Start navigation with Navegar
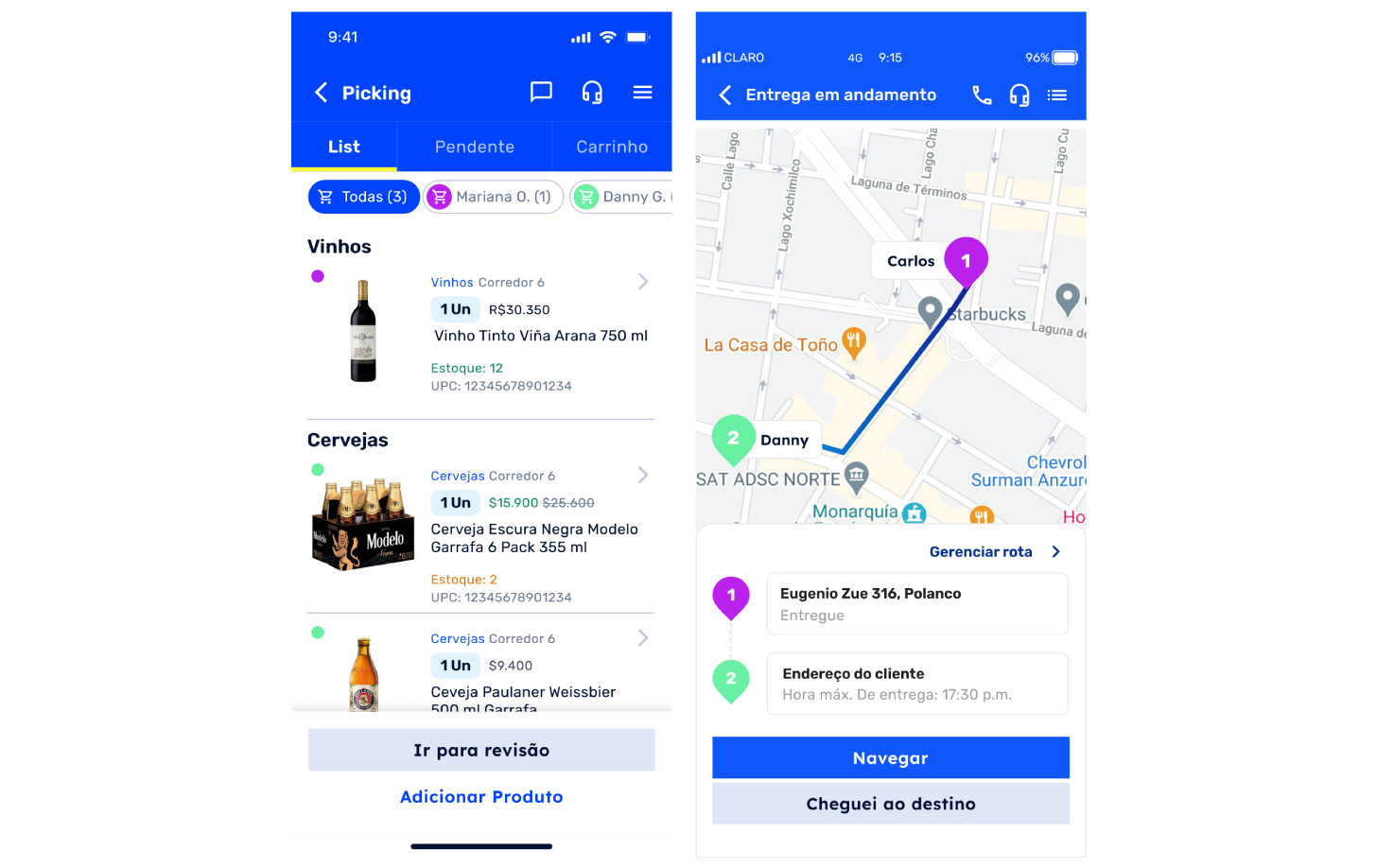The height and width of the screenshot is (868, 1376). (890, 758)
